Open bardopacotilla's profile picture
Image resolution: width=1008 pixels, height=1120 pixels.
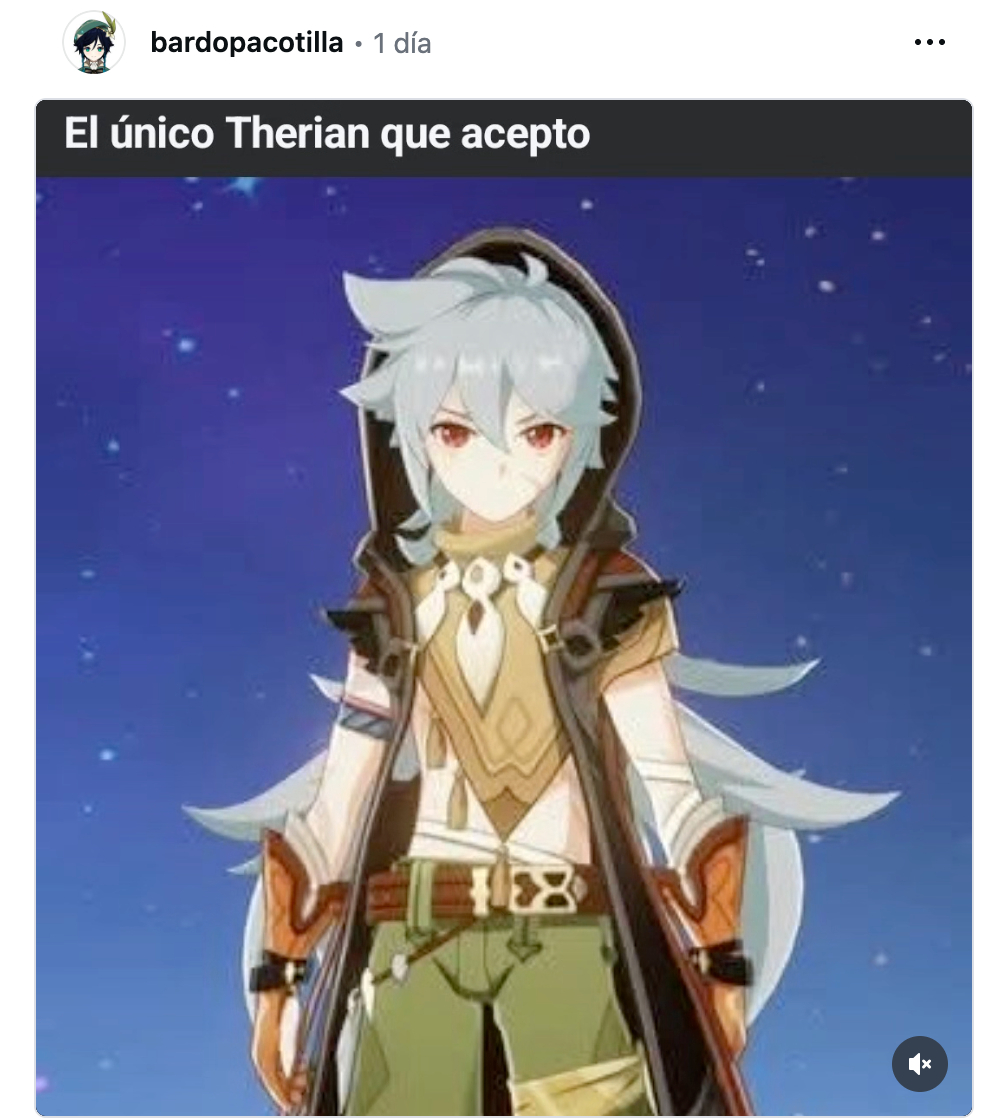94,43
